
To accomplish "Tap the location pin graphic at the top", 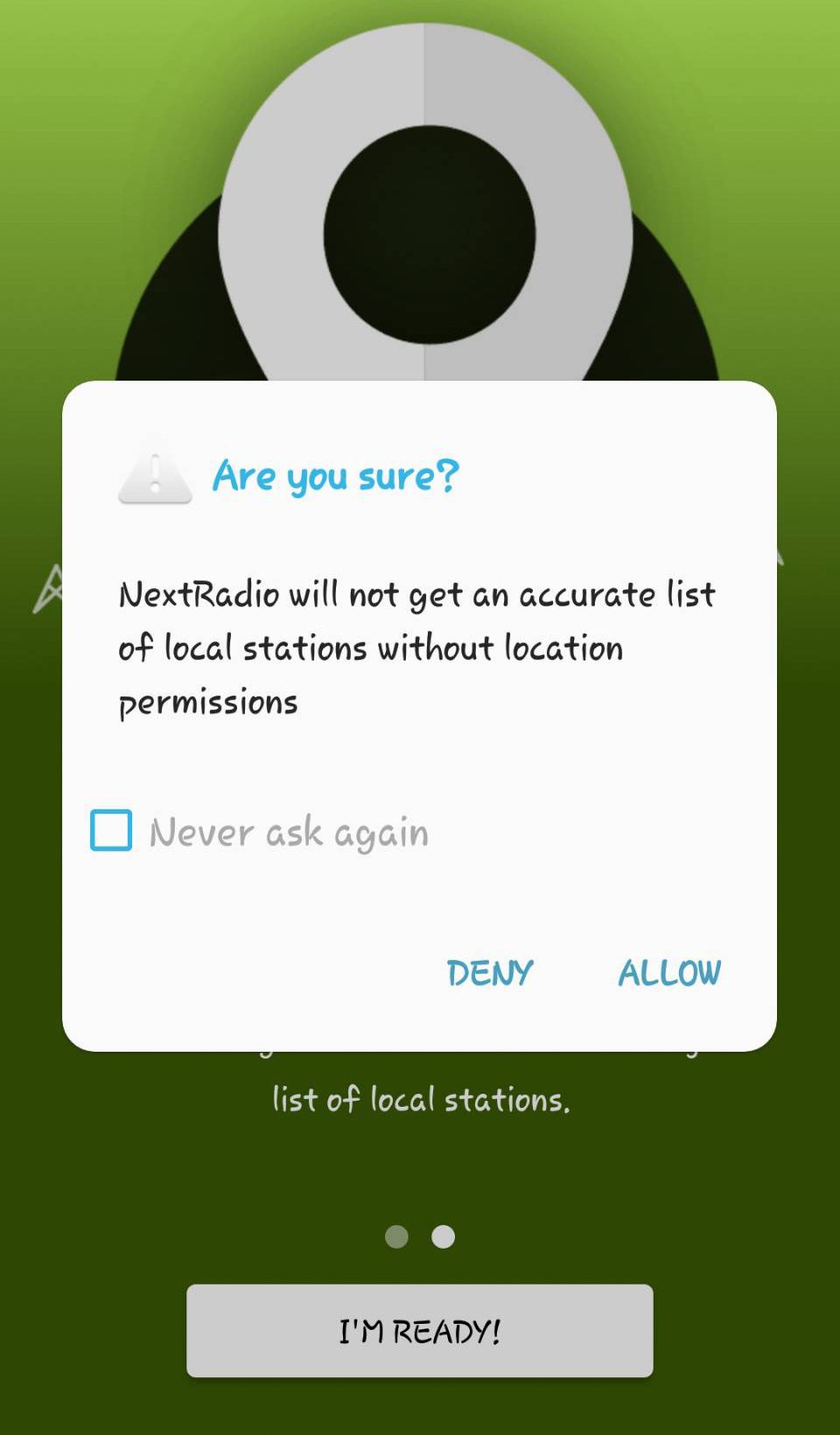I will (426, 201).
